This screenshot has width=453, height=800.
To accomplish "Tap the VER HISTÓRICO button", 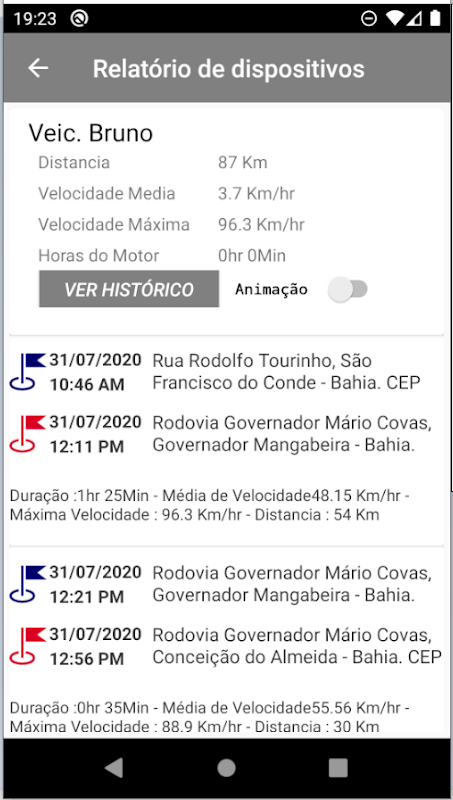I will click(x=129, y=289).
